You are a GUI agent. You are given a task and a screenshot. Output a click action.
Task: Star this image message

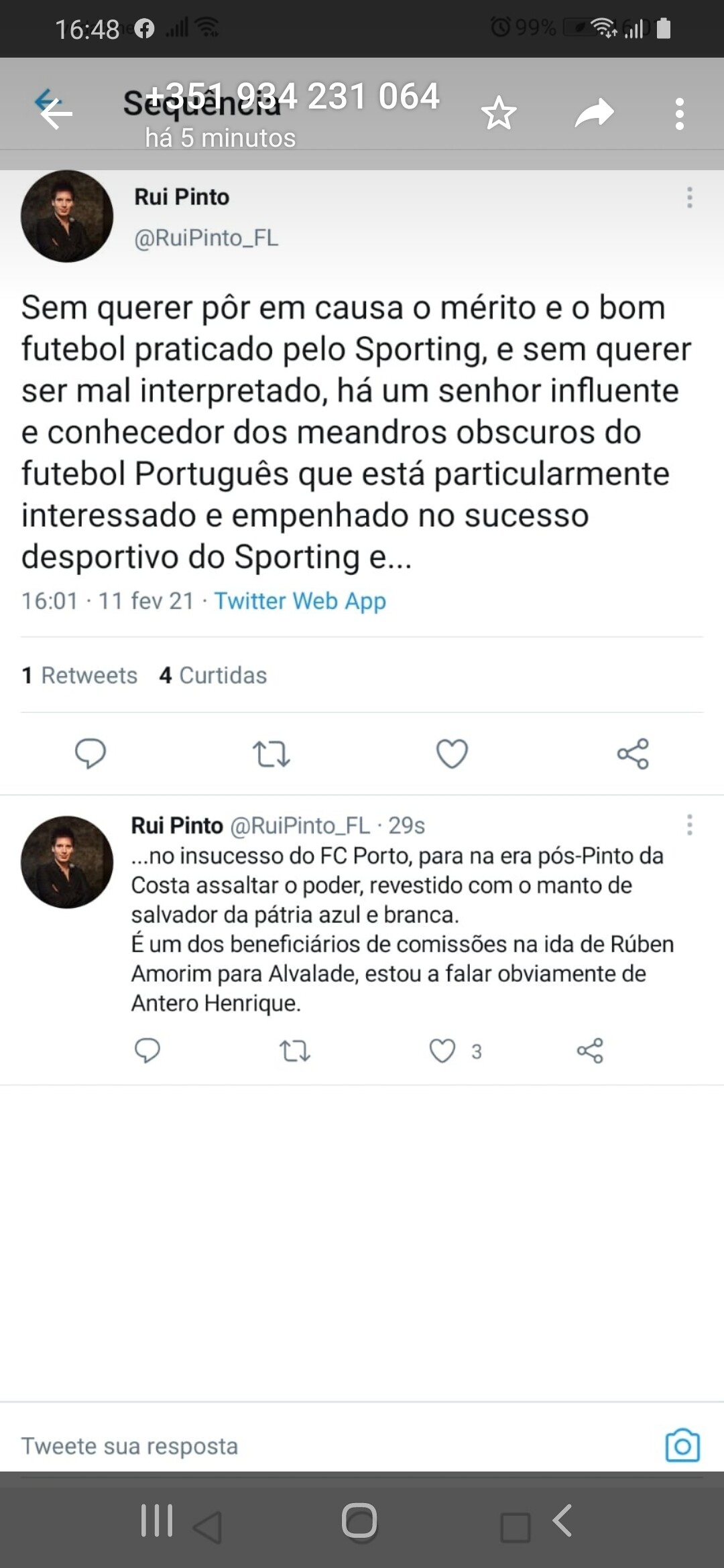click(x=498, y=113)
